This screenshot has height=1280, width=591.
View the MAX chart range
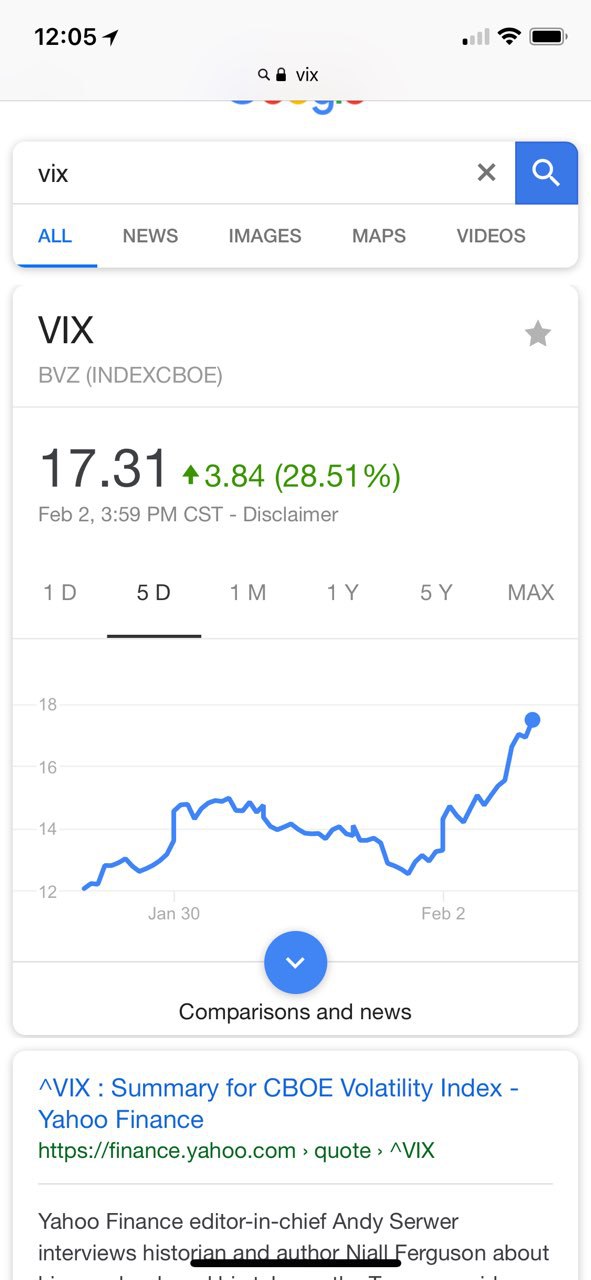tap(531, 592)
